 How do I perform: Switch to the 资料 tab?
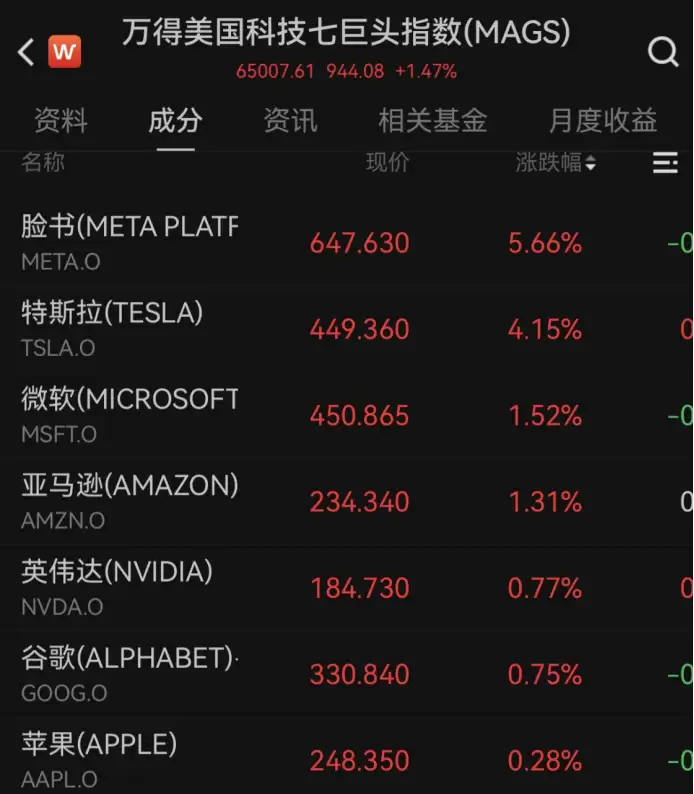(61, 121)
